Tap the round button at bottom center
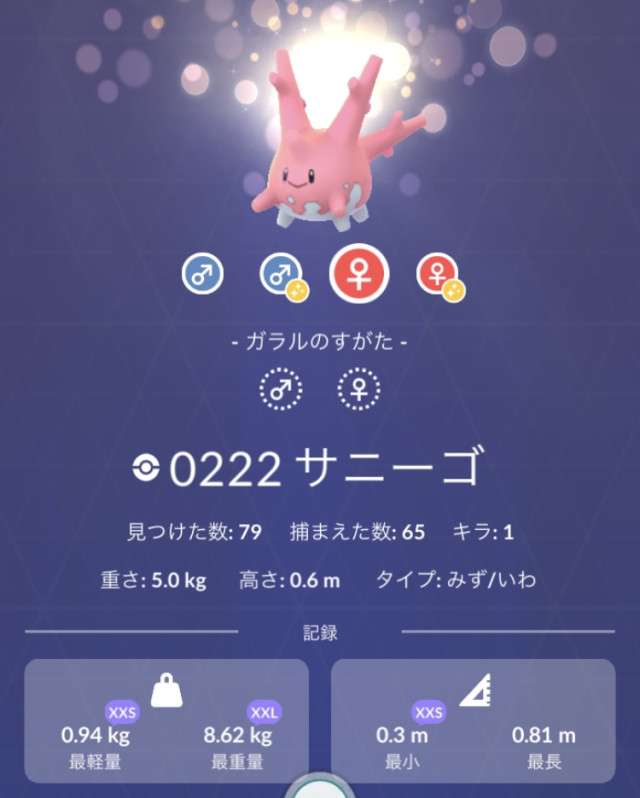This screenshot has width=640, height=798. (320, 788)
